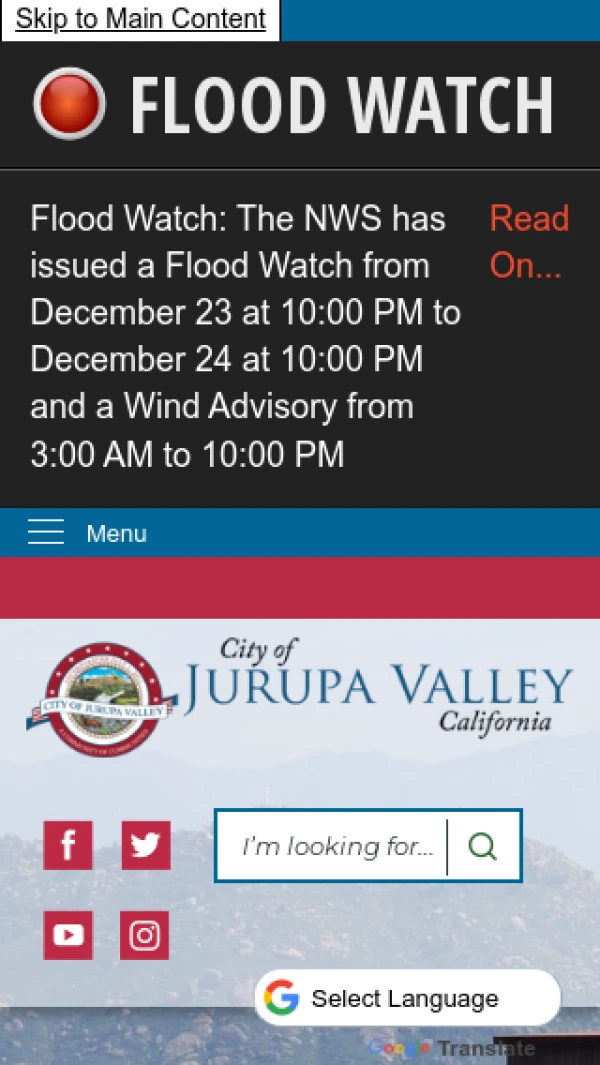The height and width of the screenshot is (1065, 600).
Task: Open the Read On link for flood alert
Action: (528, 242)
